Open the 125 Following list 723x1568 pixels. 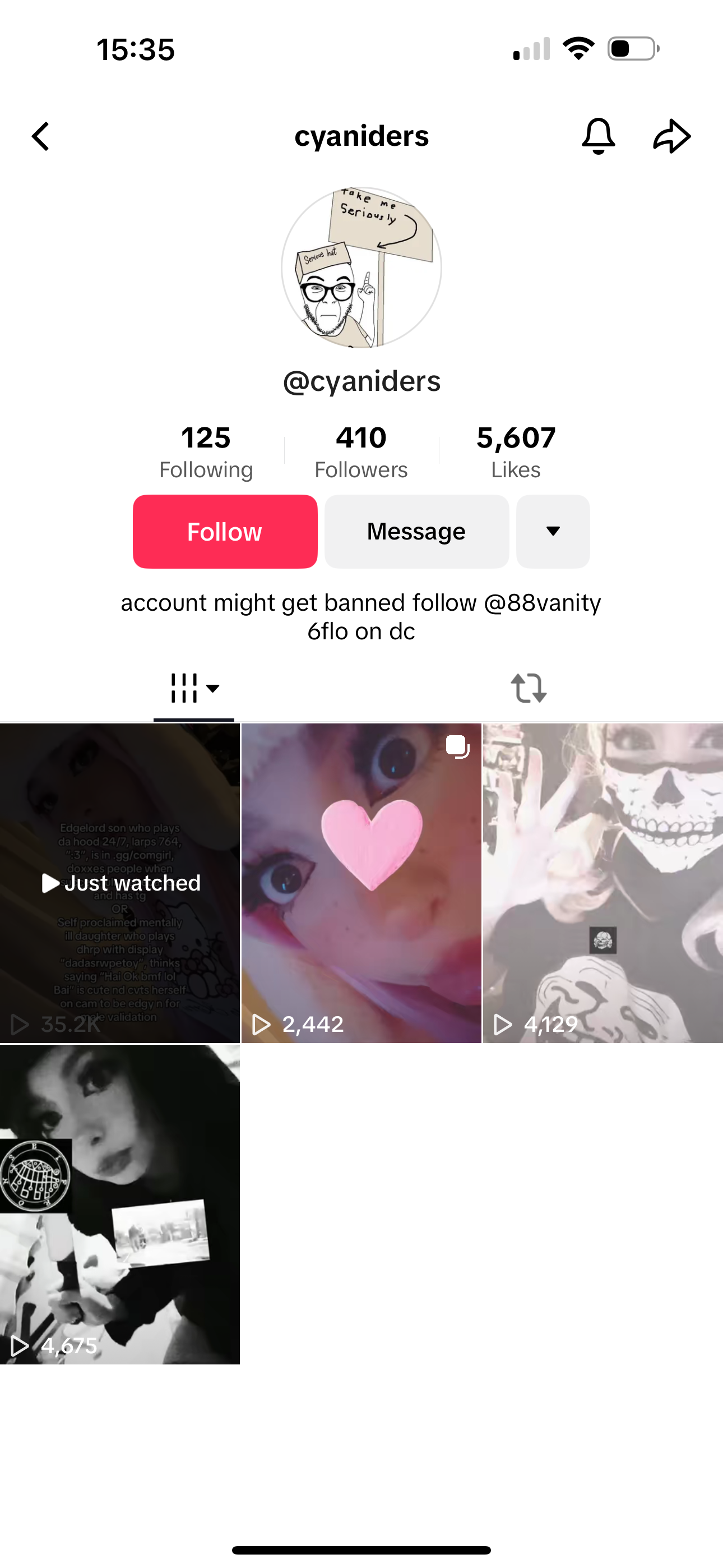tap(206, 452)
